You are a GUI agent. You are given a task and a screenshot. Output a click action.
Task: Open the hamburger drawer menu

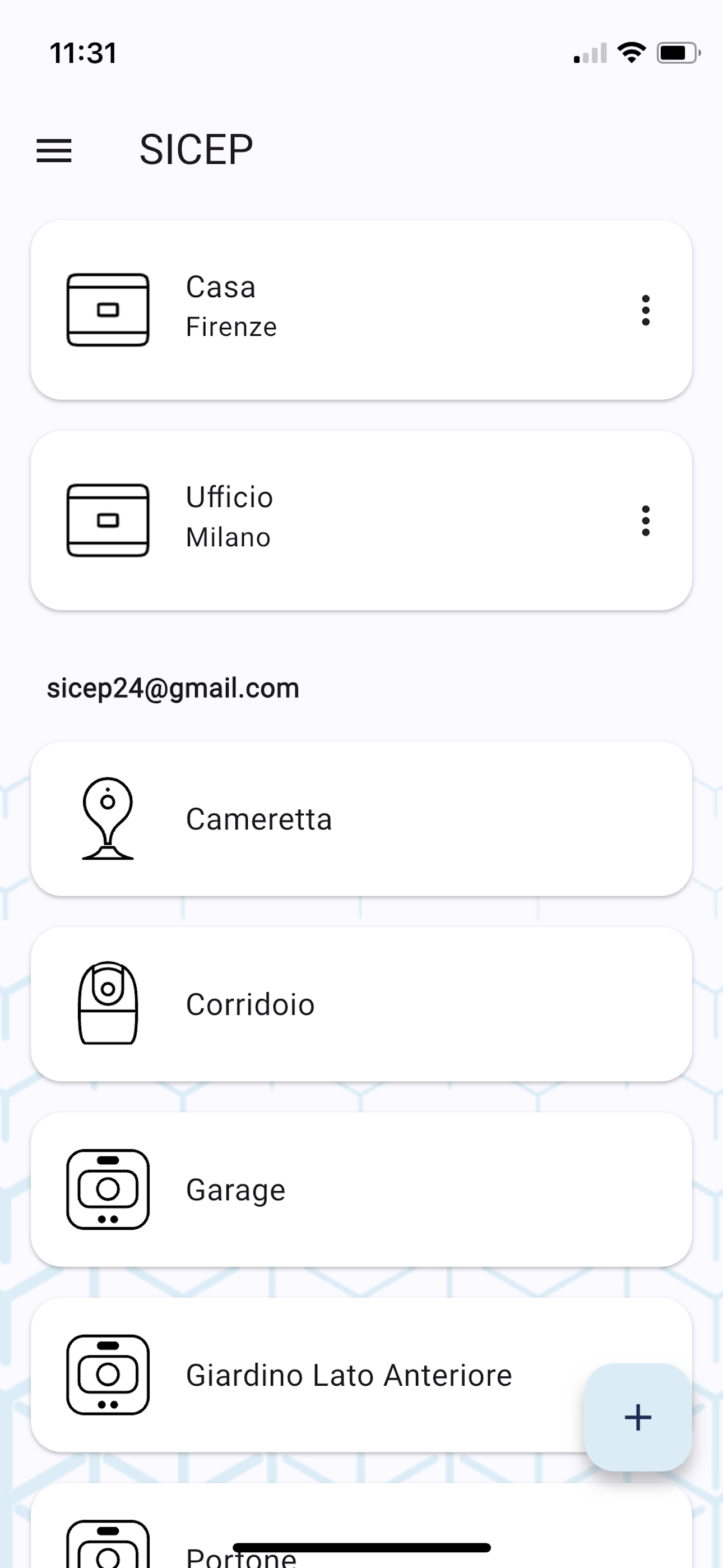coord(54,150)
